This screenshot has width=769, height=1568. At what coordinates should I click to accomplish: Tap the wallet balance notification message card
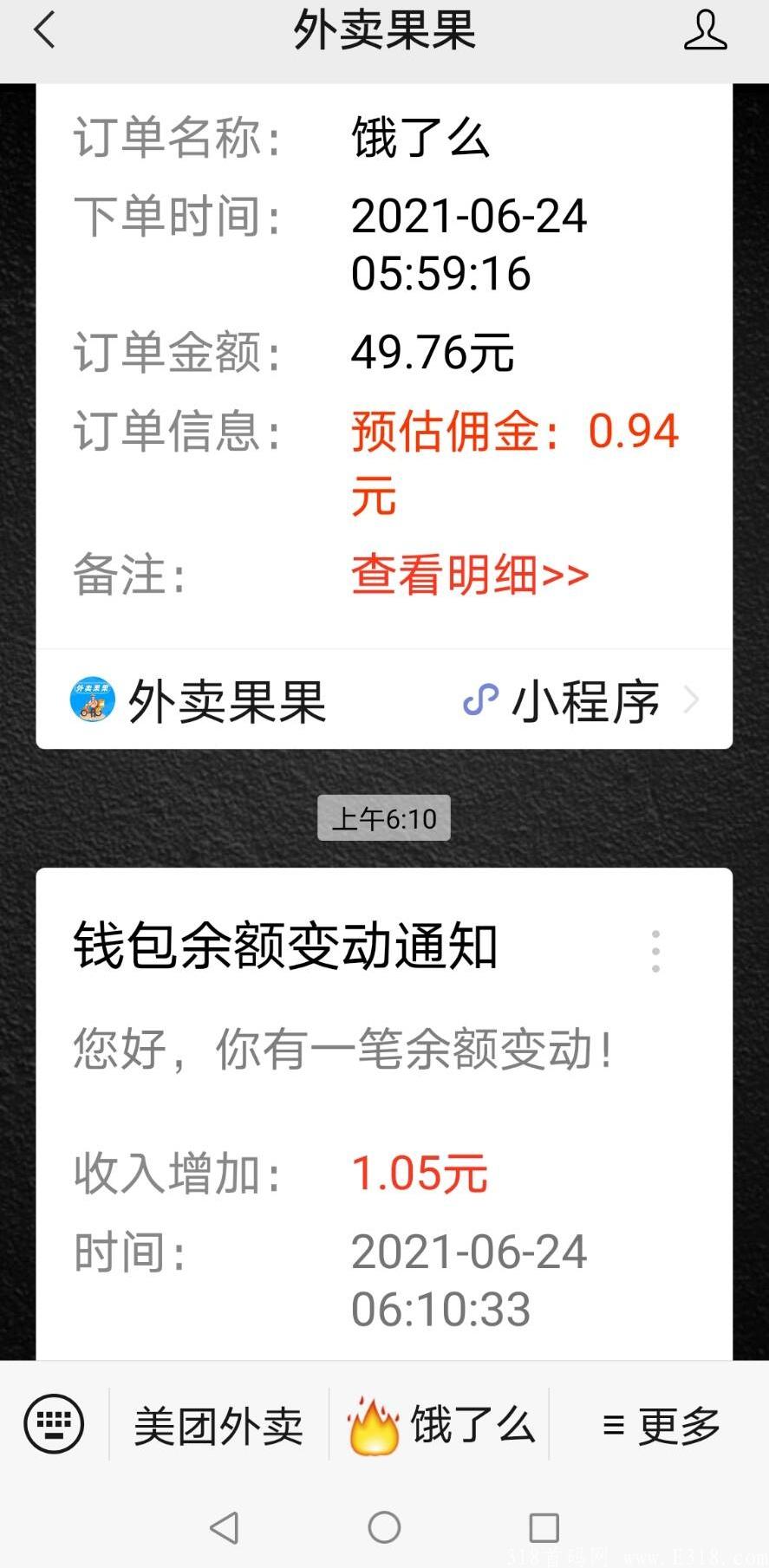click(384, 1118)
